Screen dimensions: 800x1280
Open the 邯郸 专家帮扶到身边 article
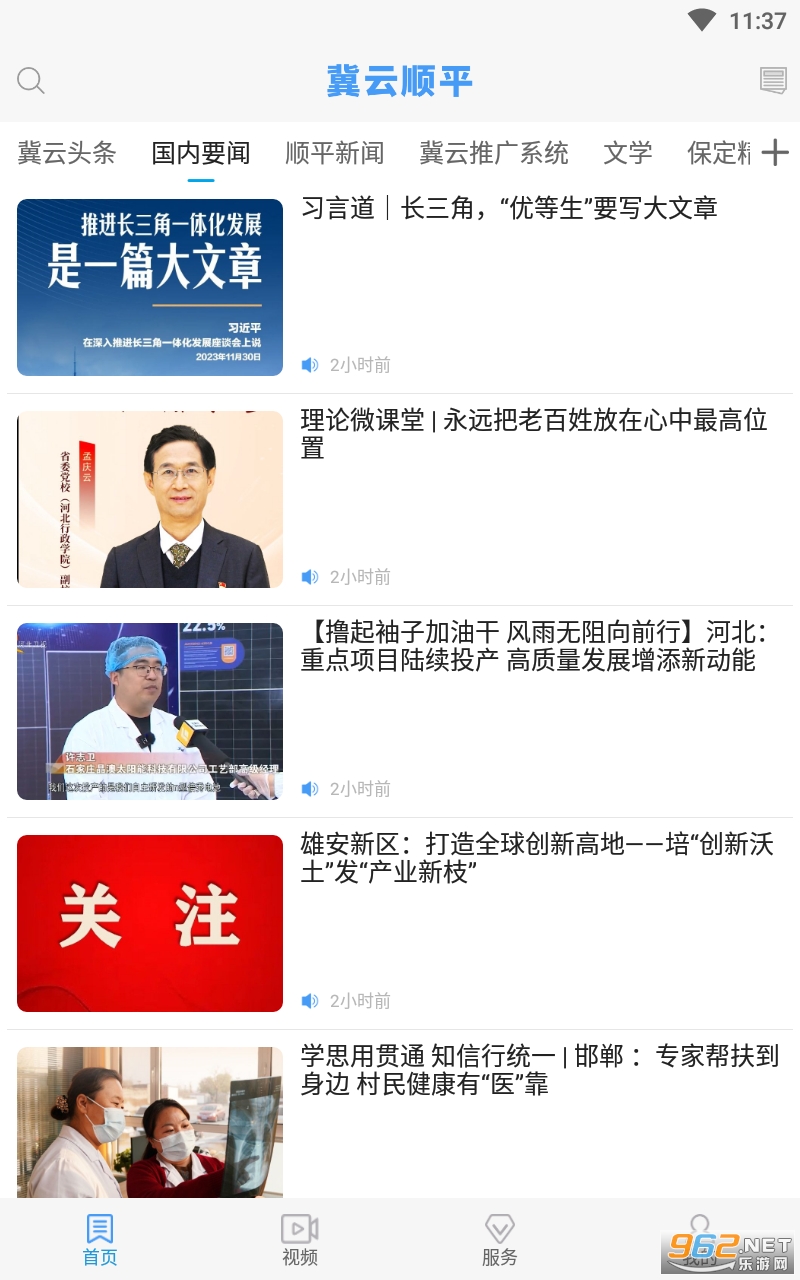pyautogui.click(x=539, y=1069)
